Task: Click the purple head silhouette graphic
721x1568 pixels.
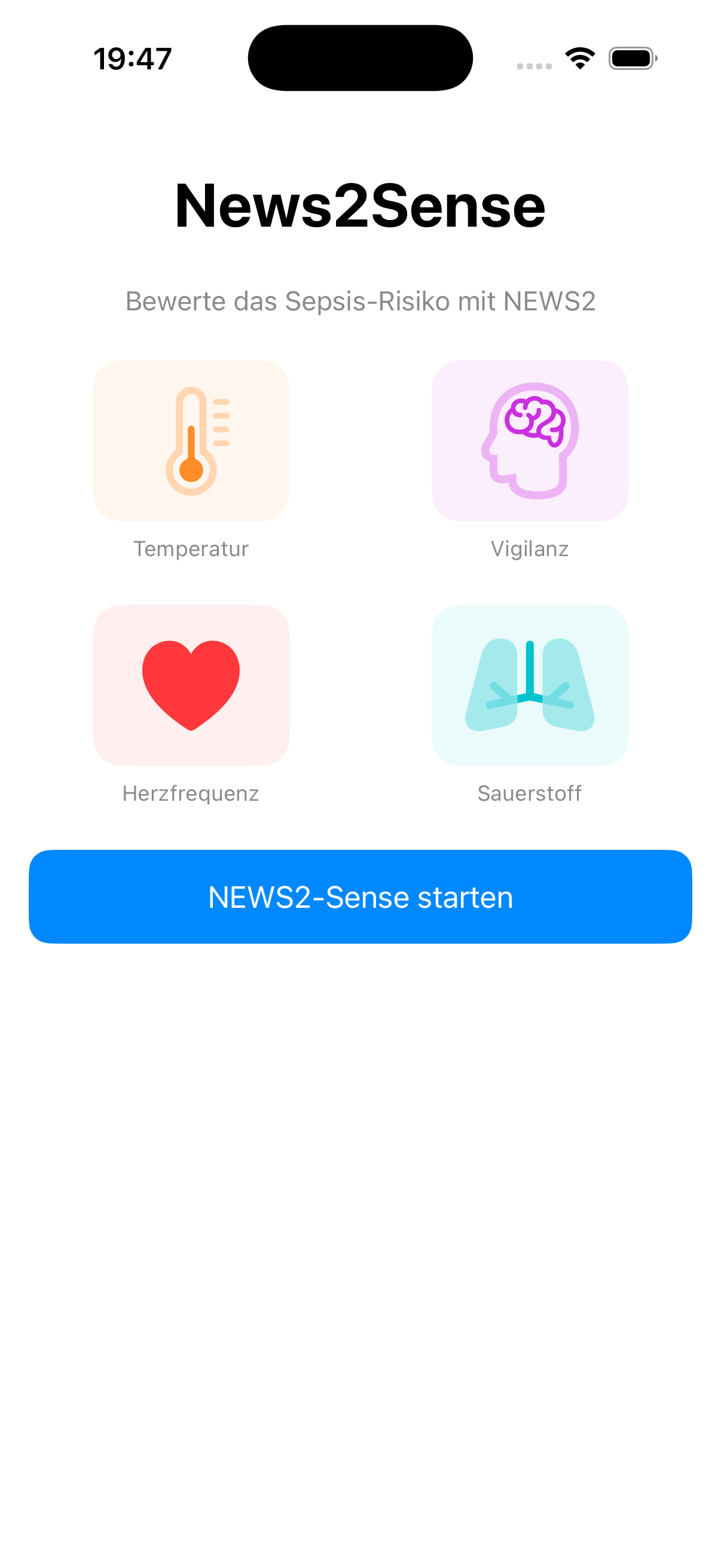Action: point(529,441)
